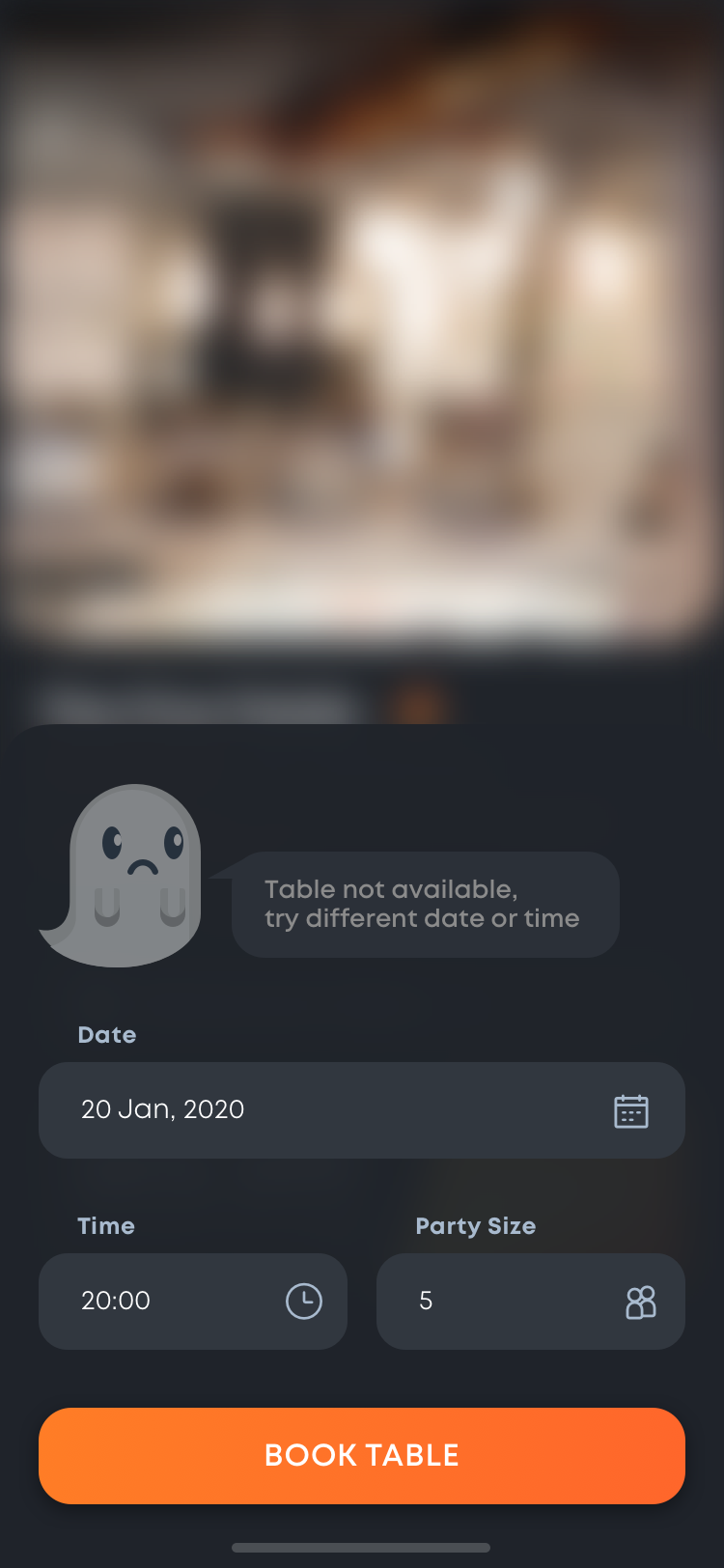Tap the Book Table button
The height and width of the screenshot is (1568, 724).
coord(361,1455)
